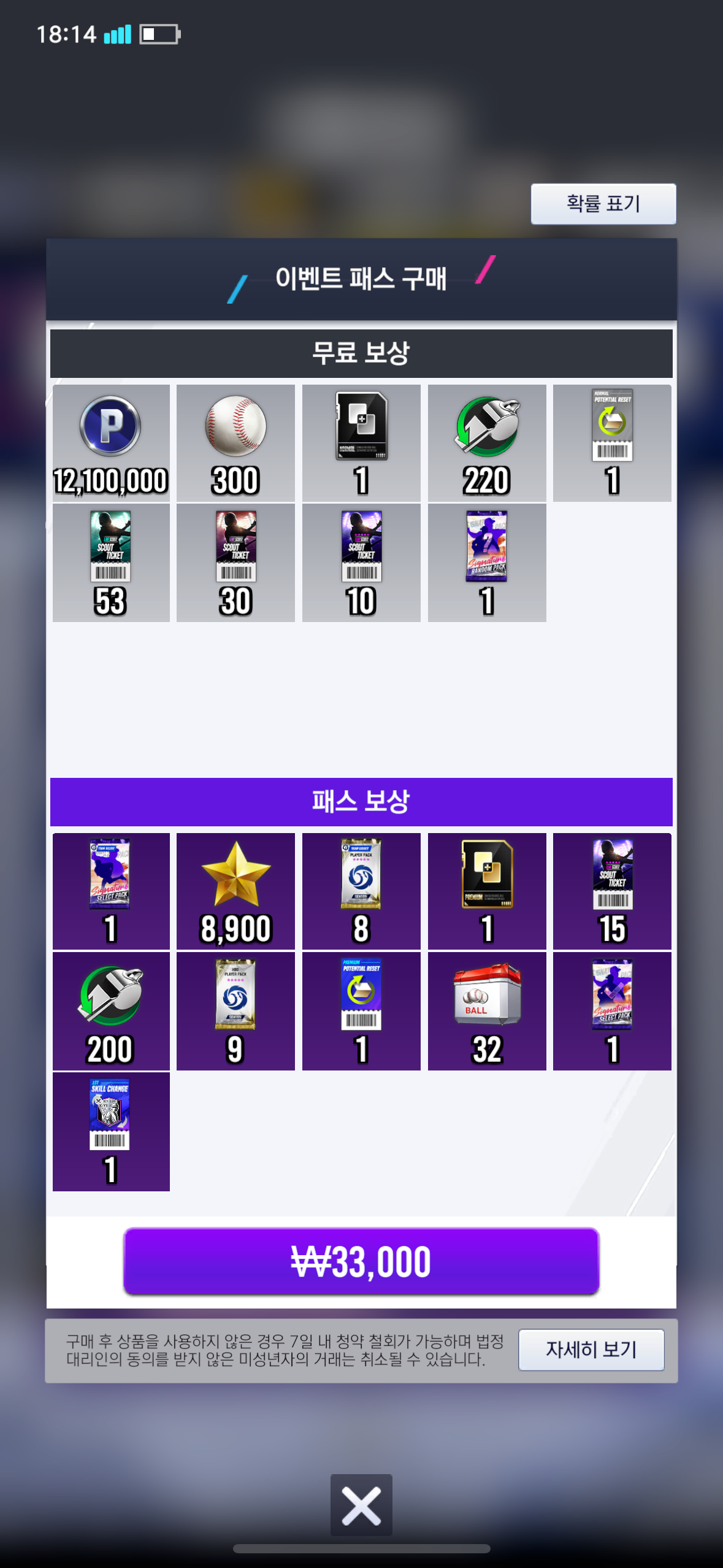
Task: Close the event pass purchase dialog
Action: coord(361,1505)
